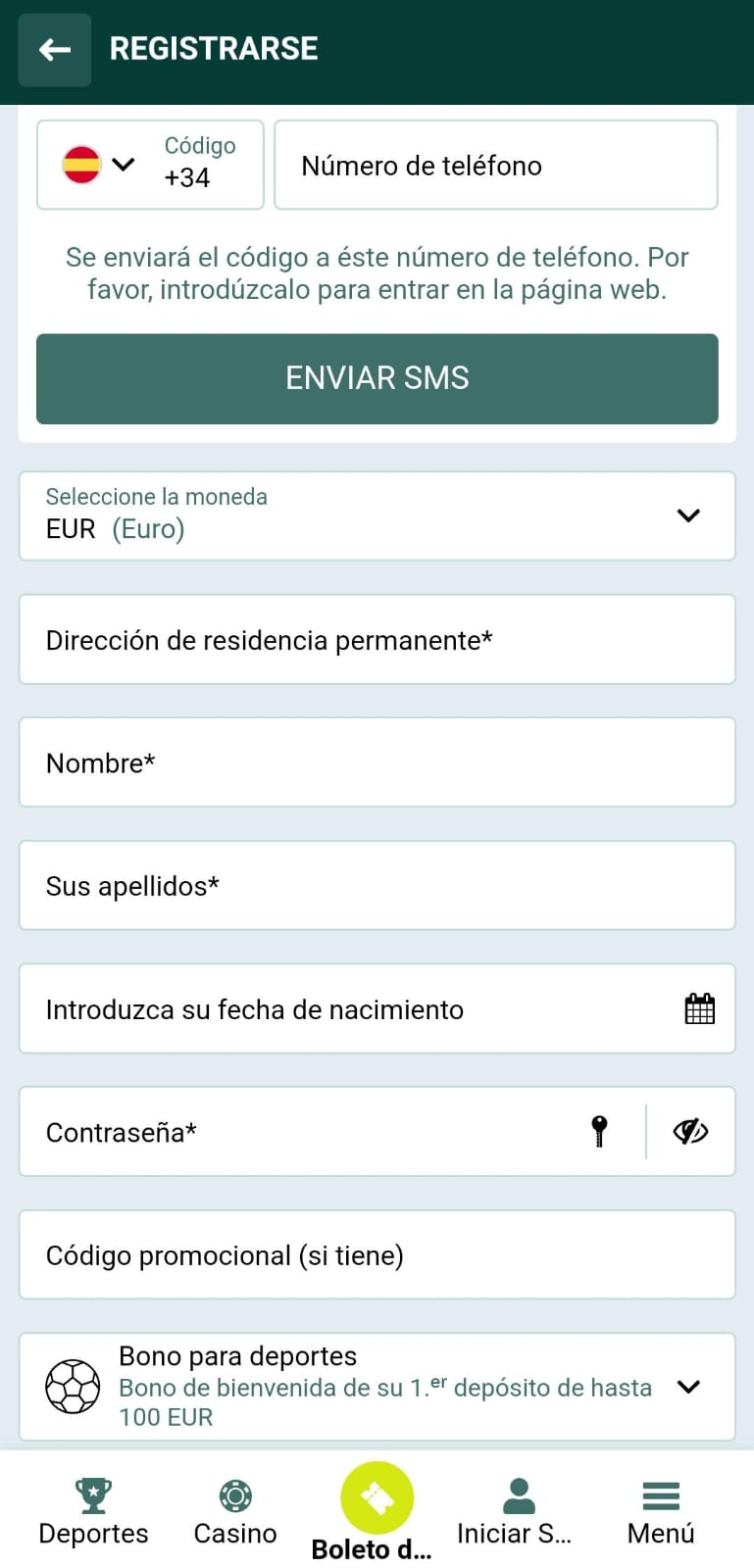The width and height of the screenshot is (754, 1568).
Task: Open the Menú tab
Action: pos(660,1511)
